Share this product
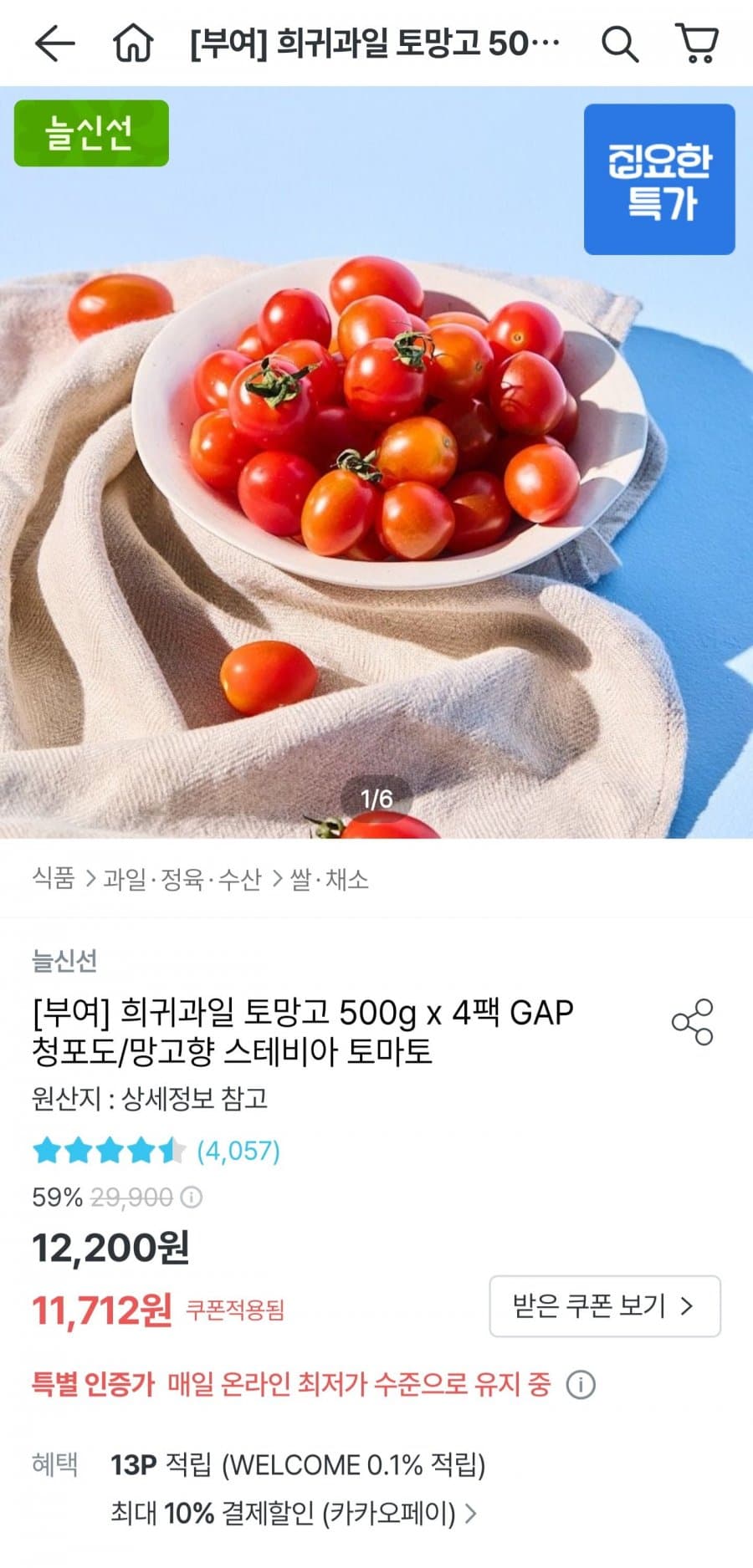This screenshot has height=1568, width=753. point(693,1022)
